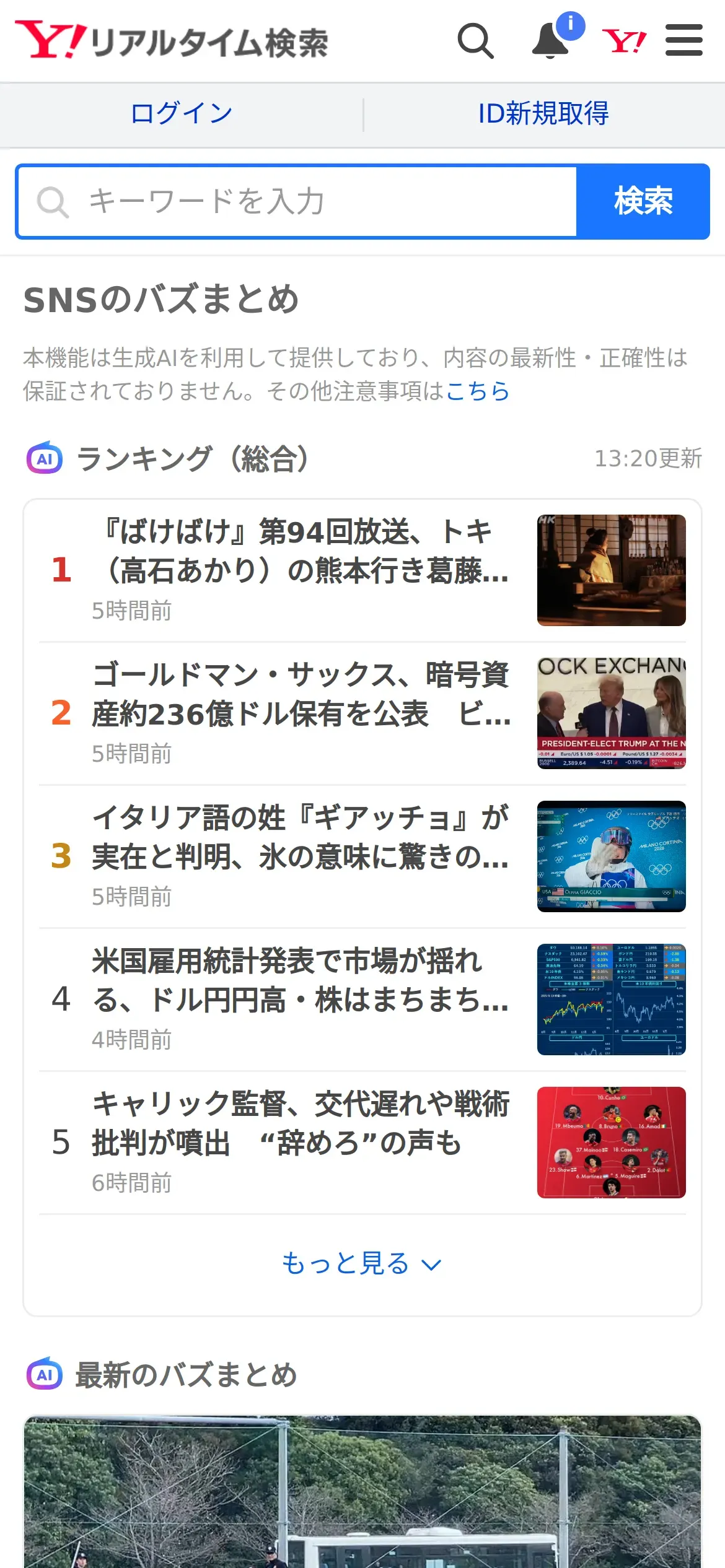Open rank 2 story on ゴールドマン・サックス
Viewport: 725px width, 1568px height.
(362, 713)
